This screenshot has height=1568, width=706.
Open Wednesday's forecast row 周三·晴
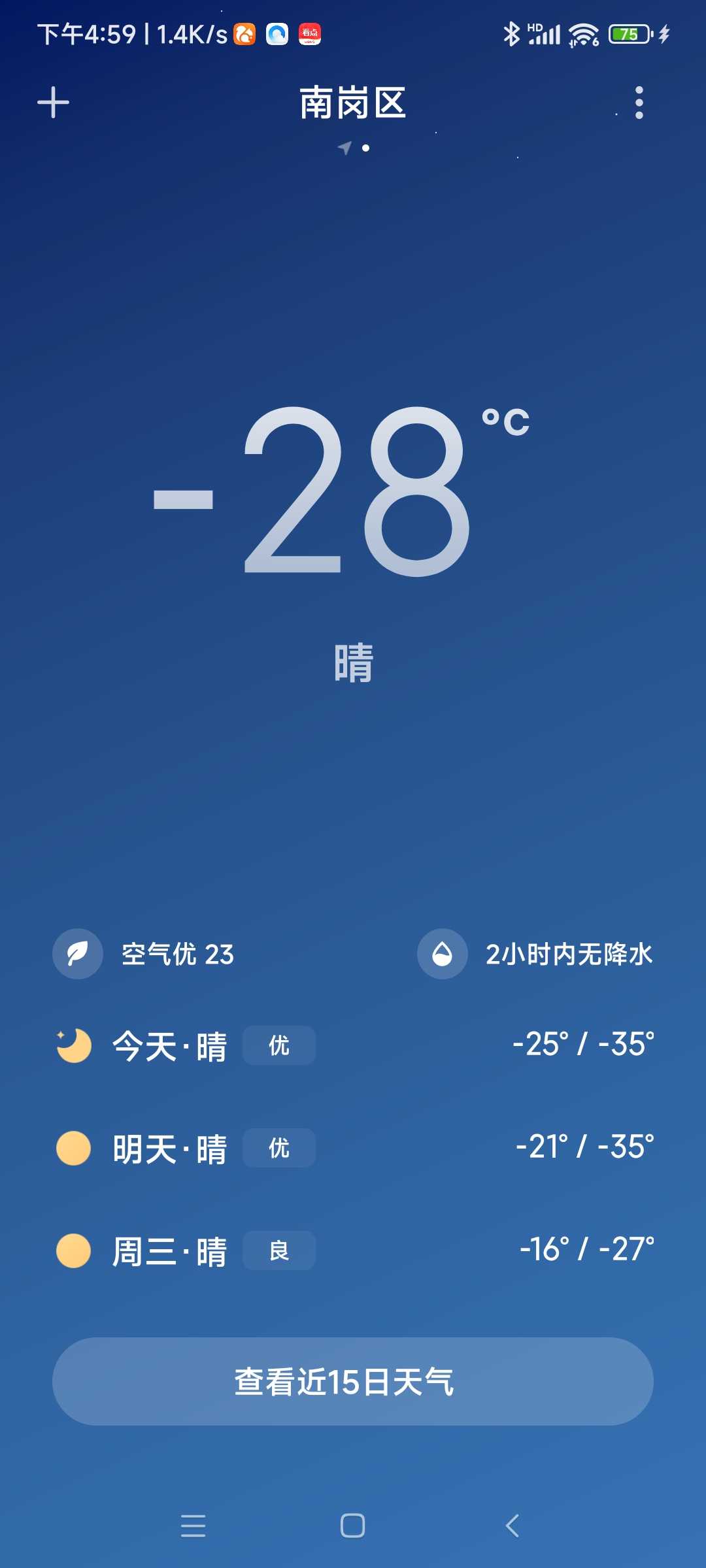(353, 1250)
